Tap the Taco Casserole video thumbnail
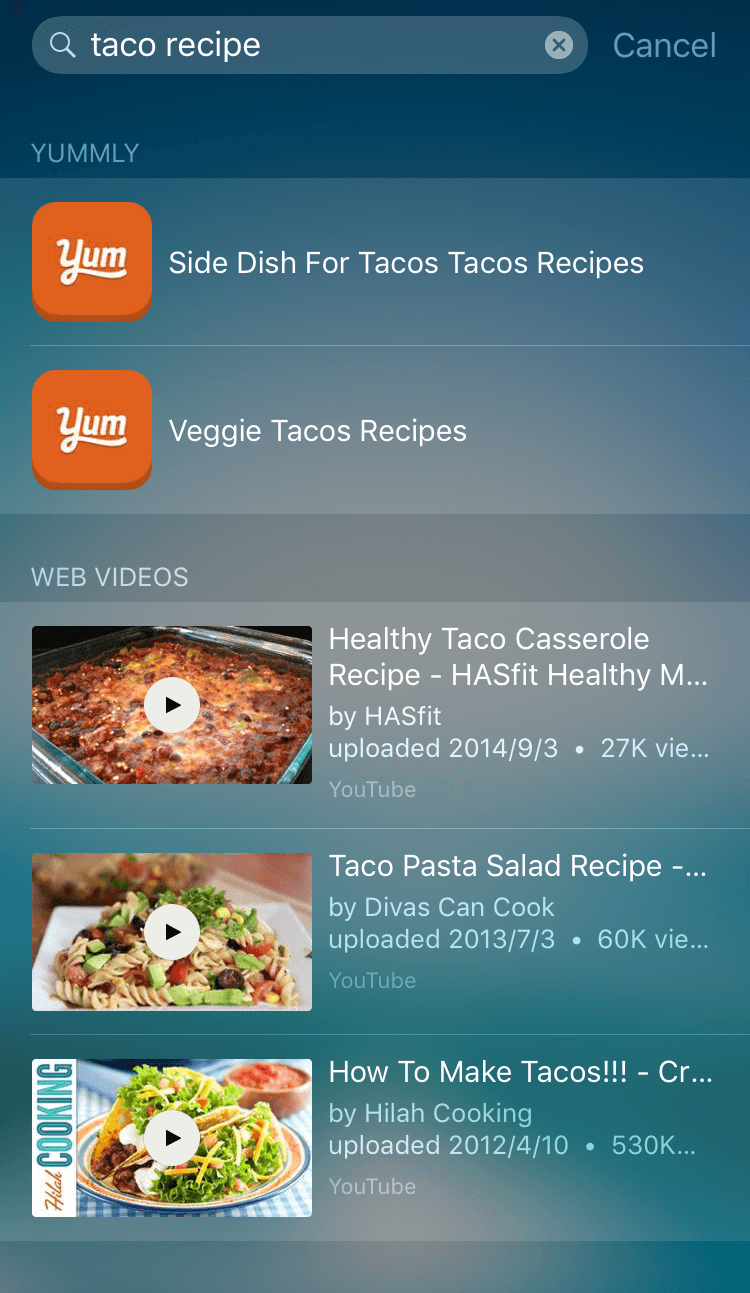This screenshot has width=750, height=1293. 171,705
